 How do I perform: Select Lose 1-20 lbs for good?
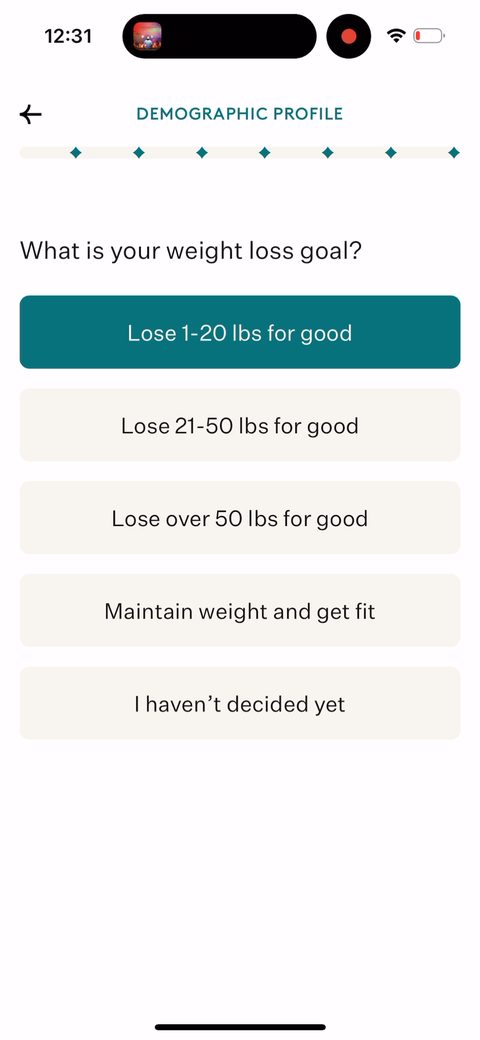(240, 332)
